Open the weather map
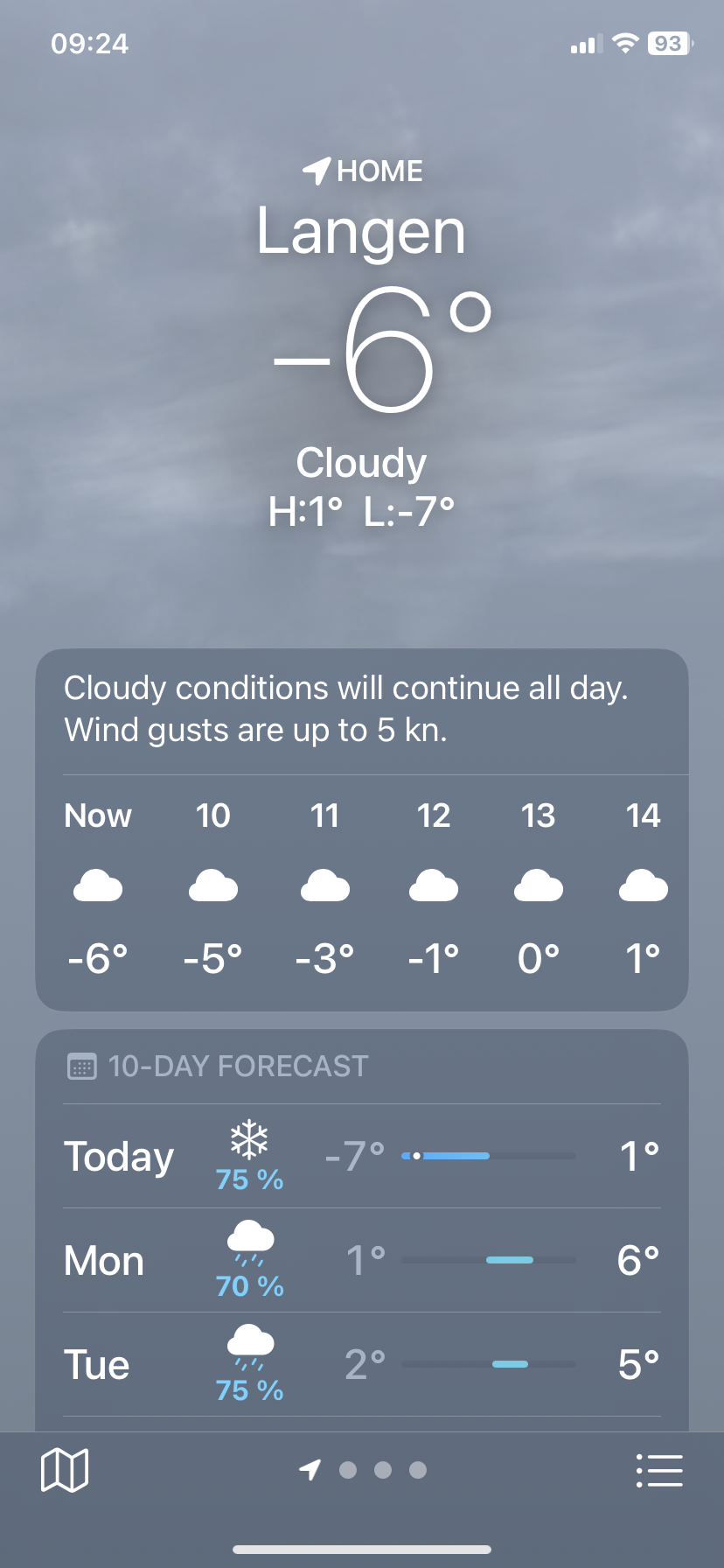This screenshot has width=724, height=1568. click(x=65, y=1470)
